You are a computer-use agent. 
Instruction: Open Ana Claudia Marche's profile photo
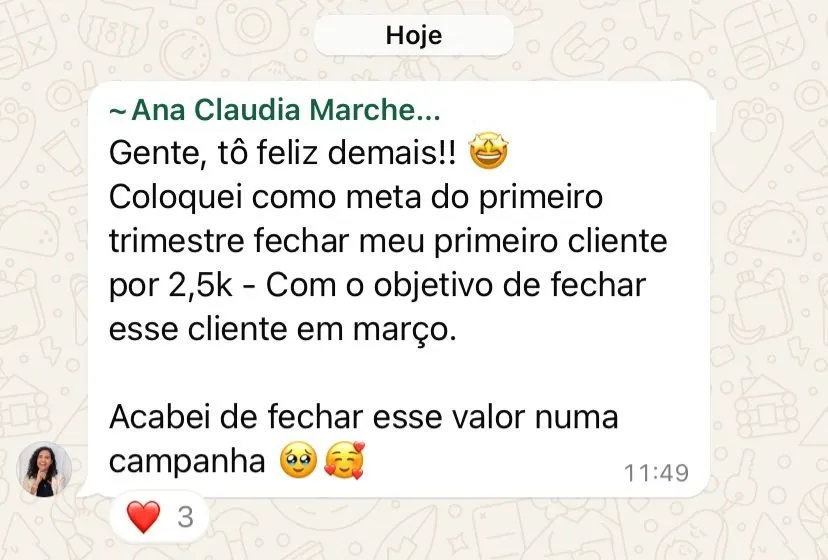tap(45, 471)
